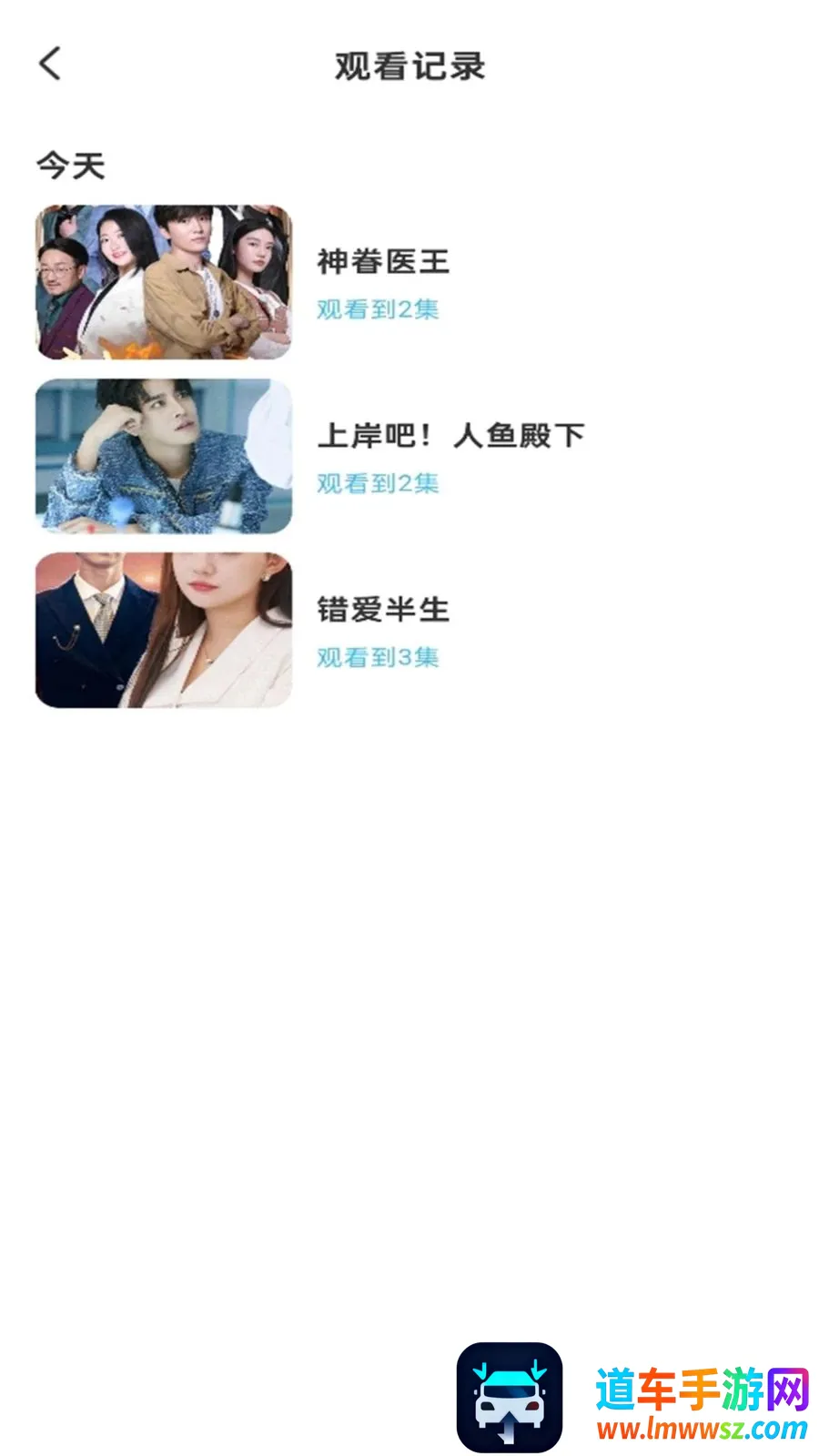Resume watching 错爱半生
819x1456 pixels.
coord(409,630)
